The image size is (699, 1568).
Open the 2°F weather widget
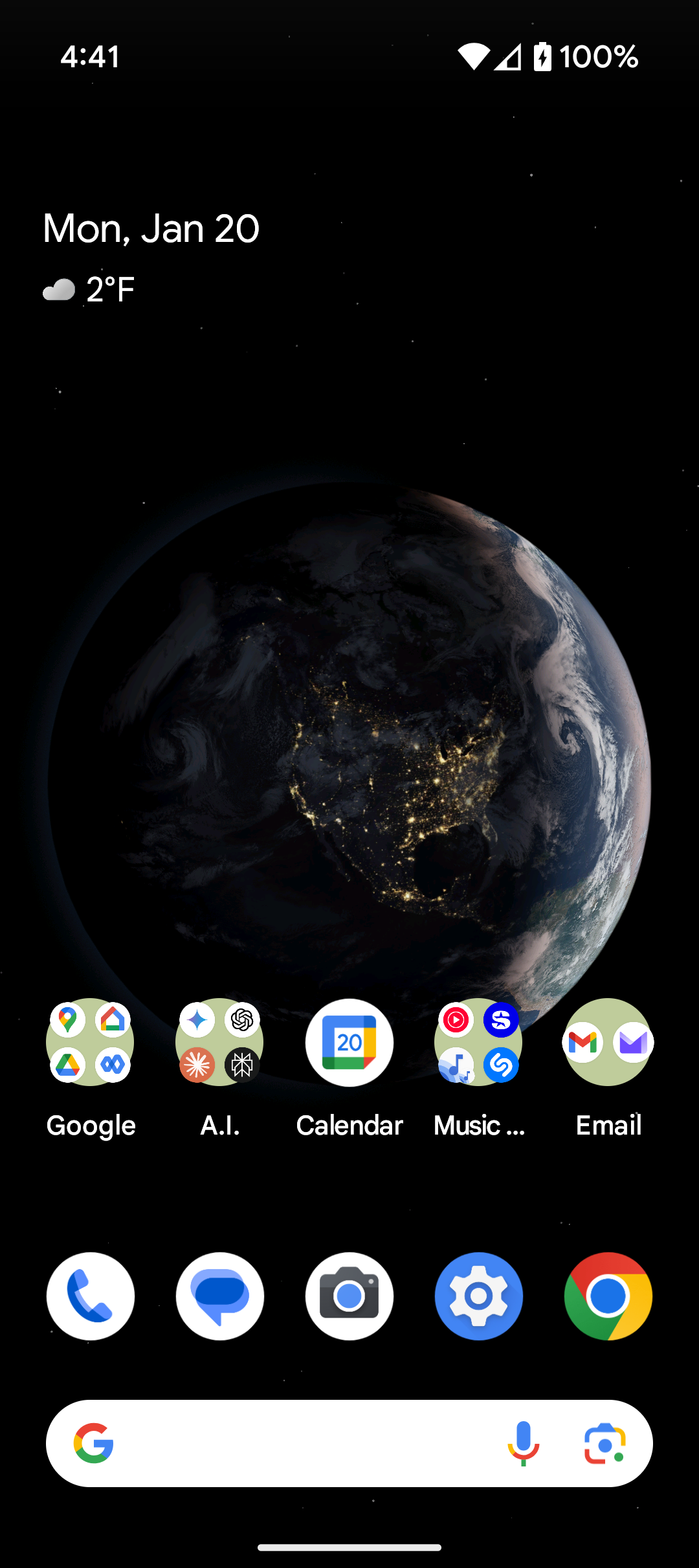point(91,289)
